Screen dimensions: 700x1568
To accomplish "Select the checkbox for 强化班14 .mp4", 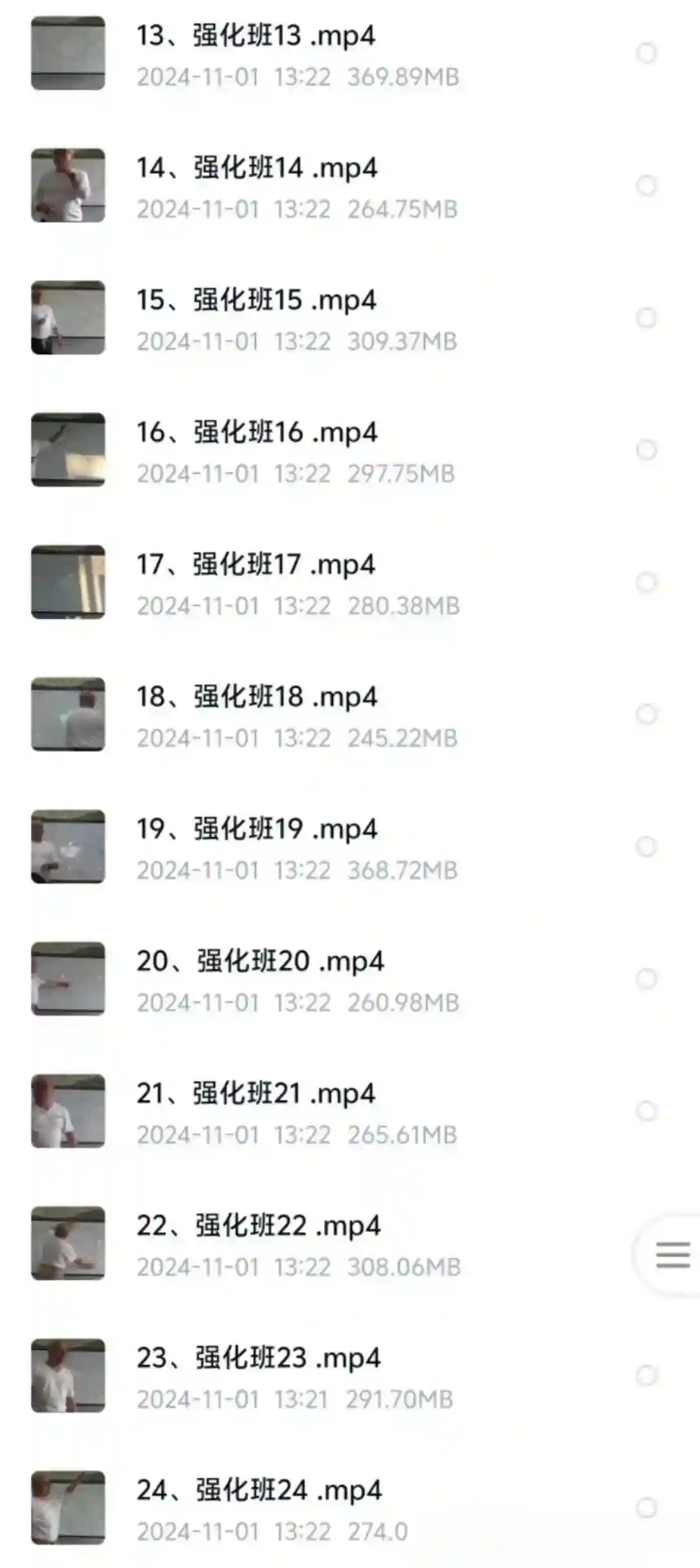I will pyautogui.click(x=646, y=185).
